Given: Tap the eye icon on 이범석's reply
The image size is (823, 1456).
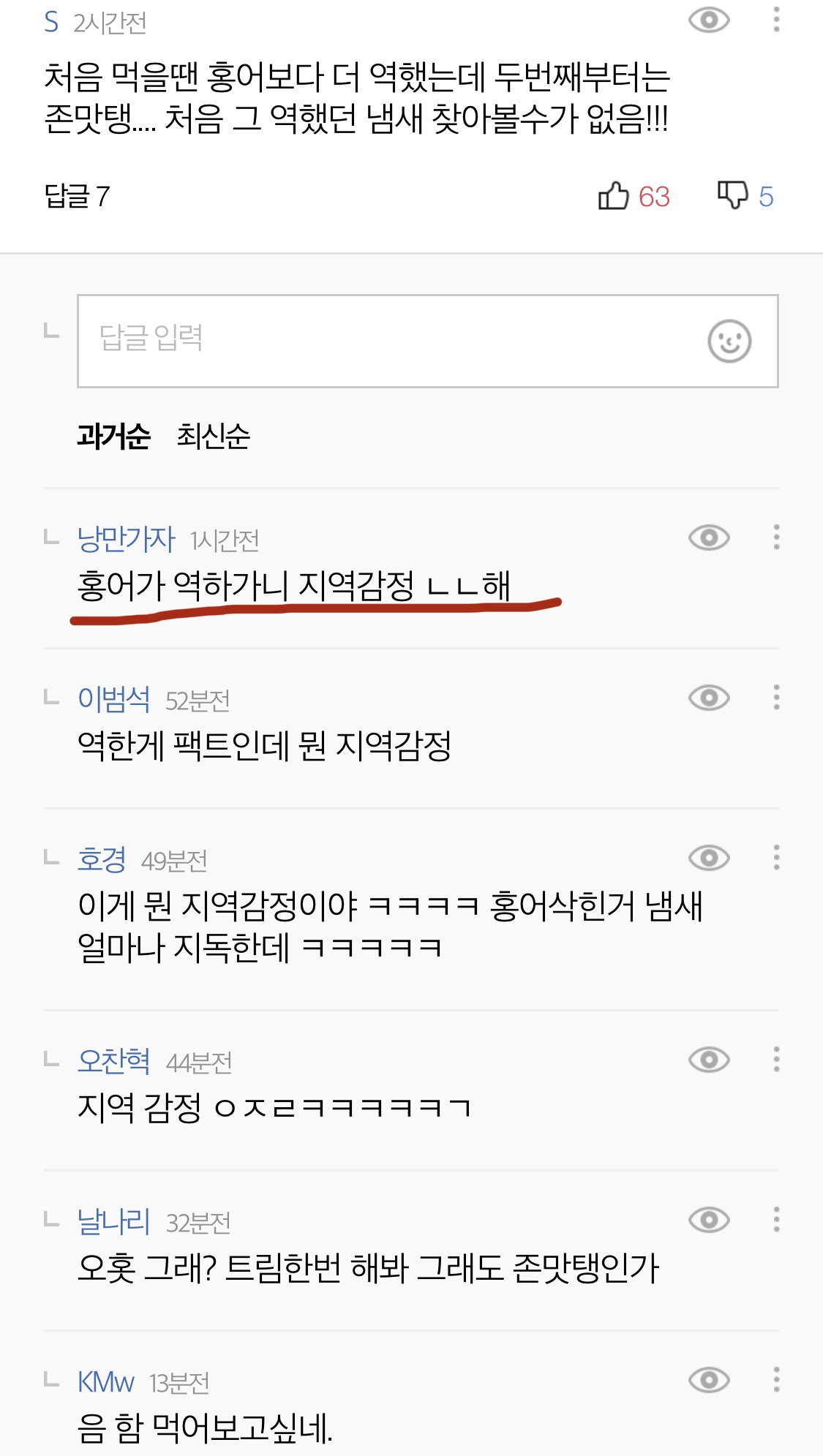Looking at the screenshot, I should tap(709, 698).
